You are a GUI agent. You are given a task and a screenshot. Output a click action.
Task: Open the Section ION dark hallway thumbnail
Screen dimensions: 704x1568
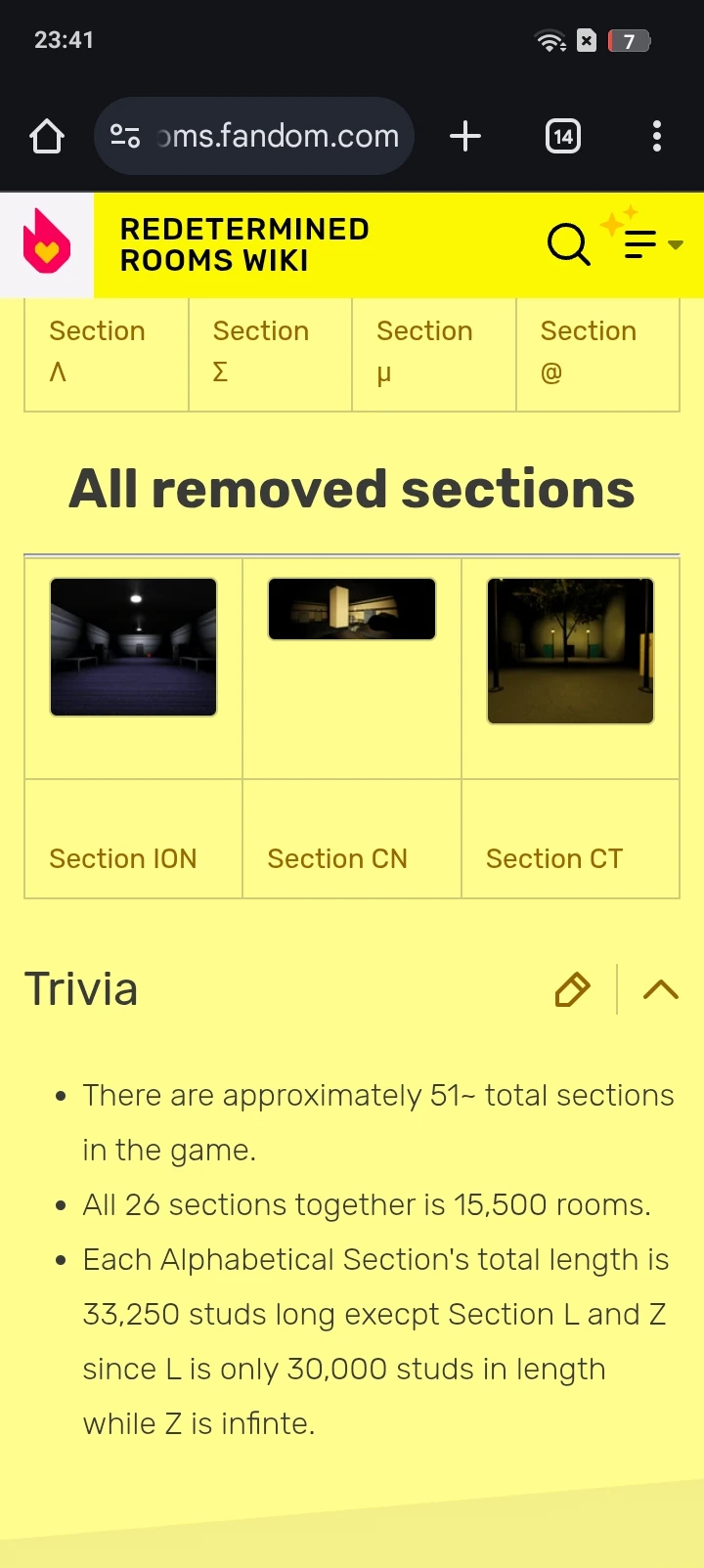click(x=133, y=646)
